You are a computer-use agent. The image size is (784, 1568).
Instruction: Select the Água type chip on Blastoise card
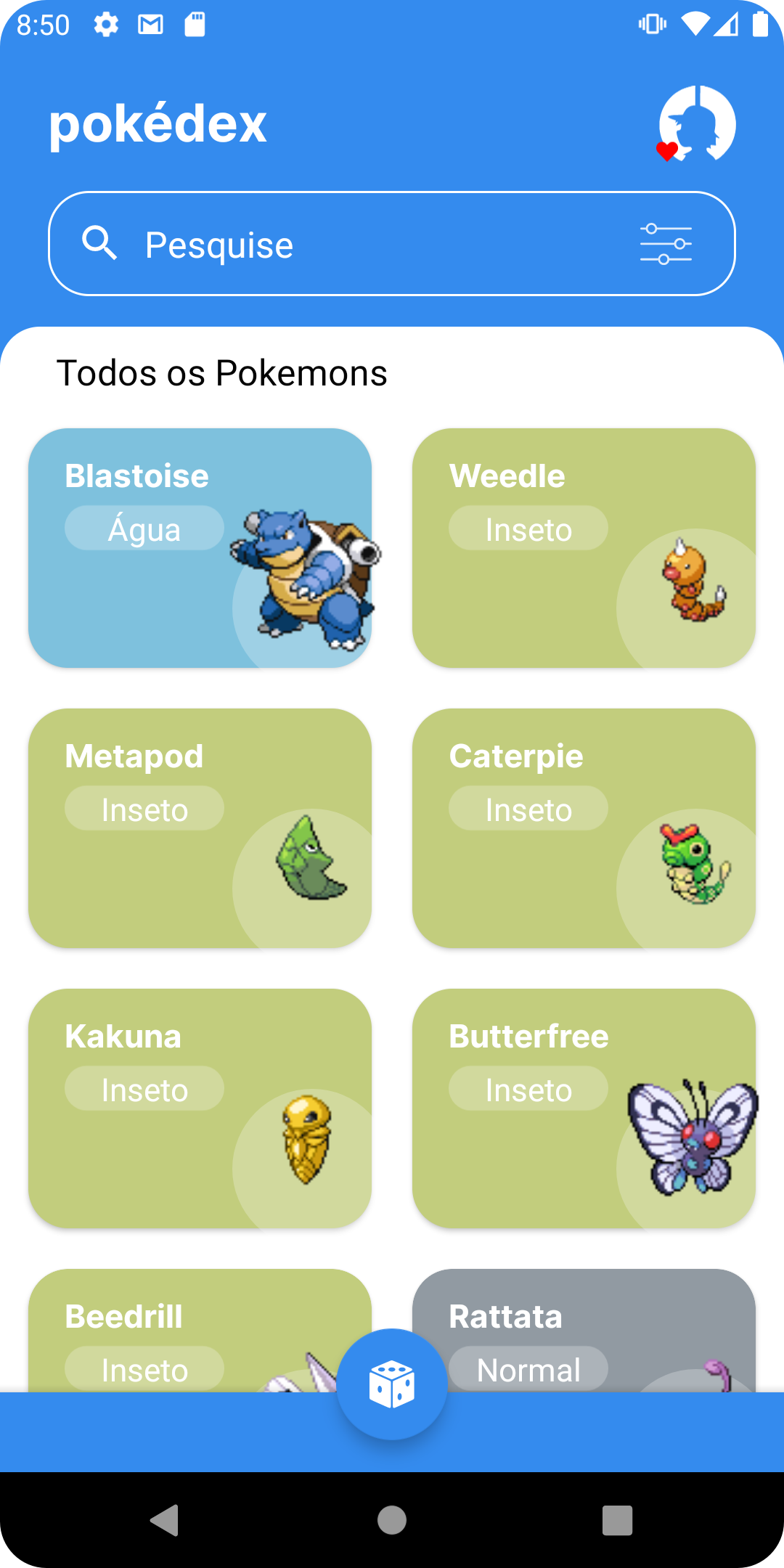point(144,528)
